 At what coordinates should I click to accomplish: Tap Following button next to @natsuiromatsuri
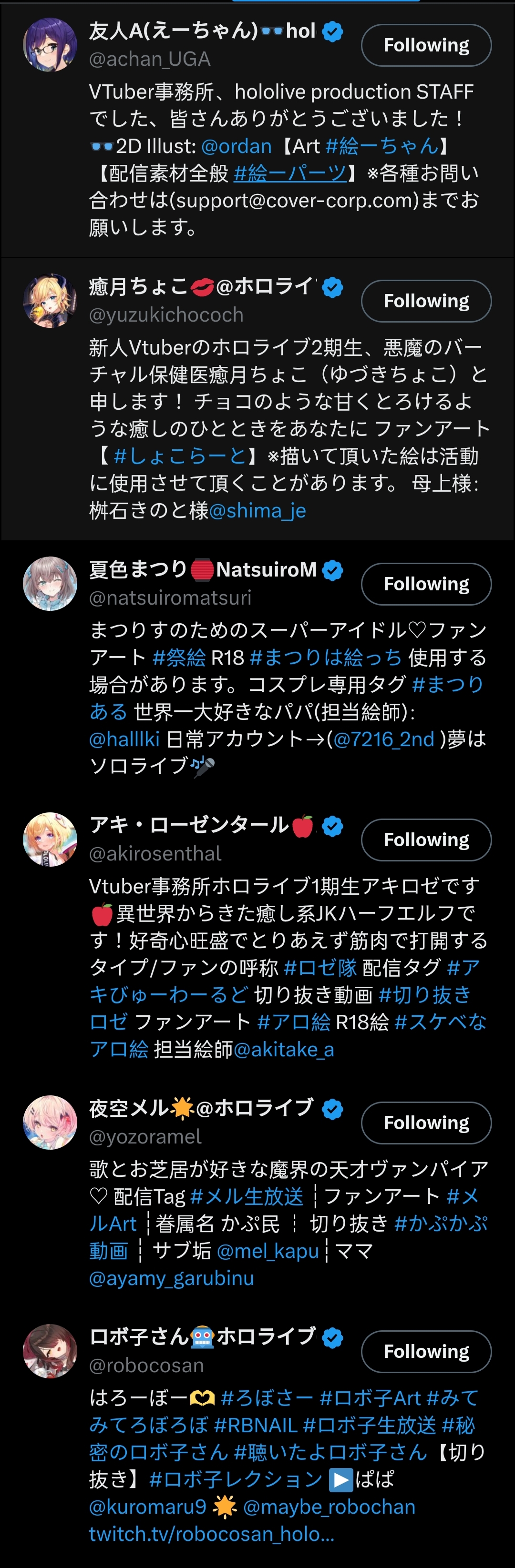[x=426, y=584]
